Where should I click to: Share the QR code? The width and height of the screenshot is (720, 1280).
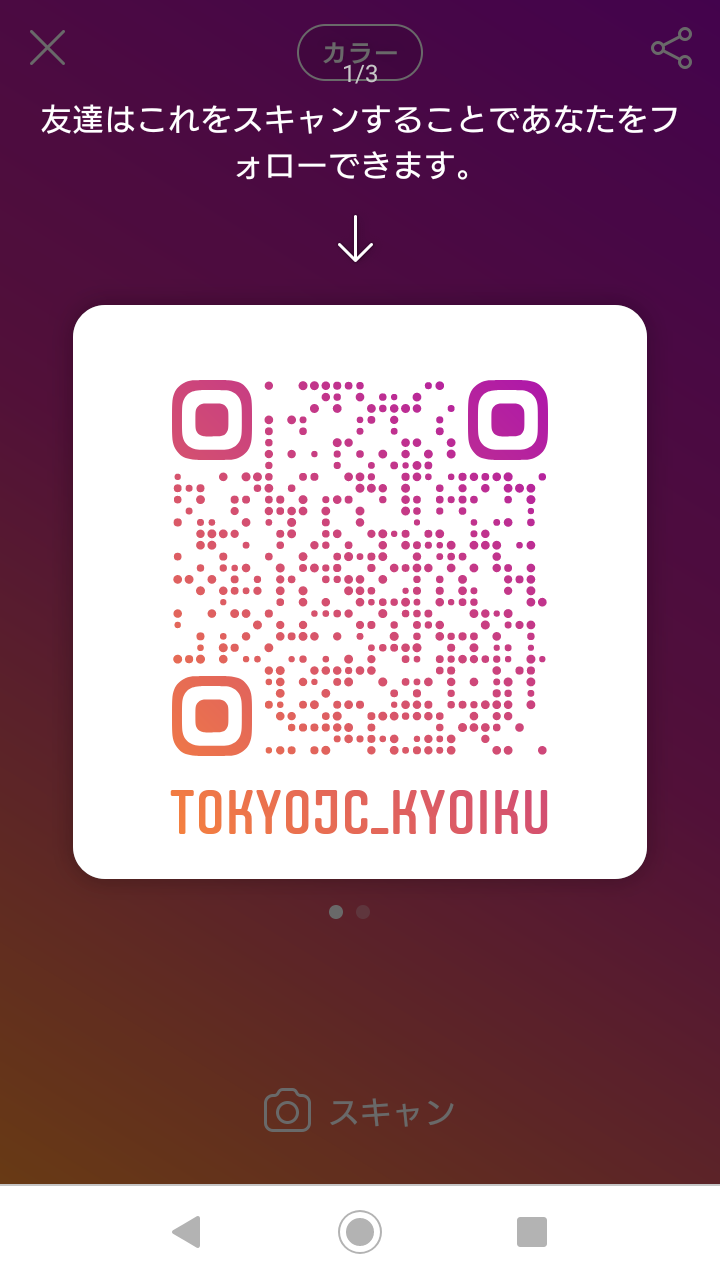point(671,48)
